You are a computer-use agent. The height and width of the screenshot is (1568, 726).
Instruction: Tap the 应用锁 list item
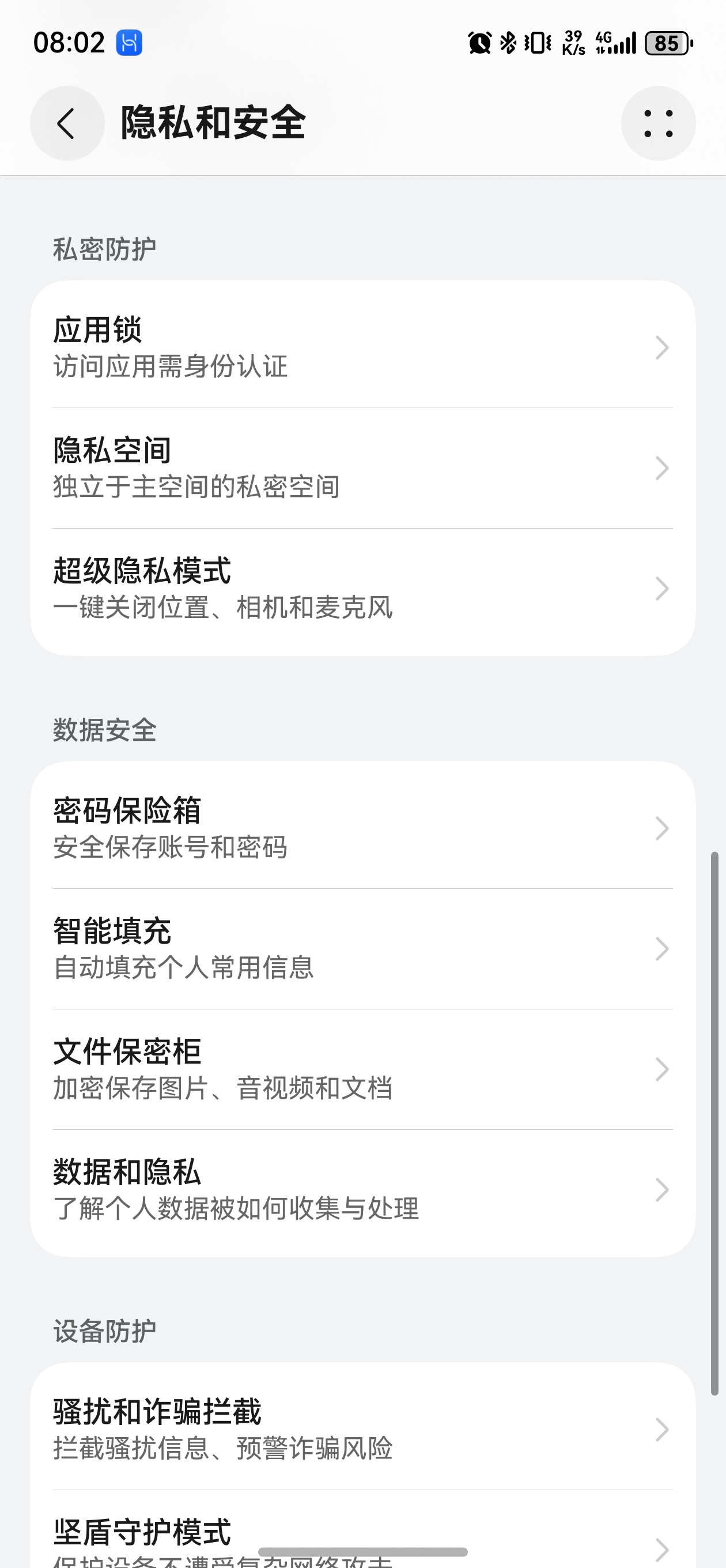243,348
